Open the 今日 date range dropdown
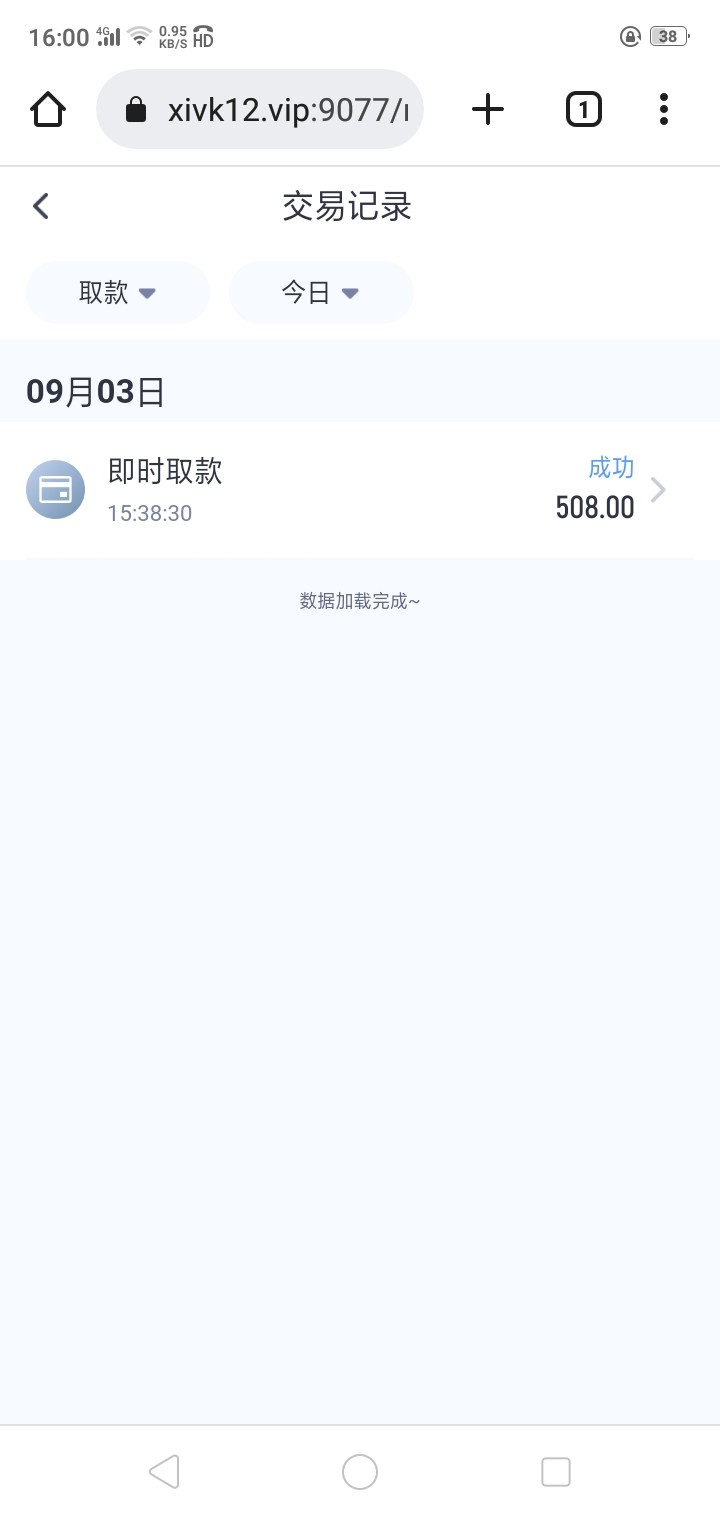This screenshot has height=1520, width=720. [x=321, y=292]
